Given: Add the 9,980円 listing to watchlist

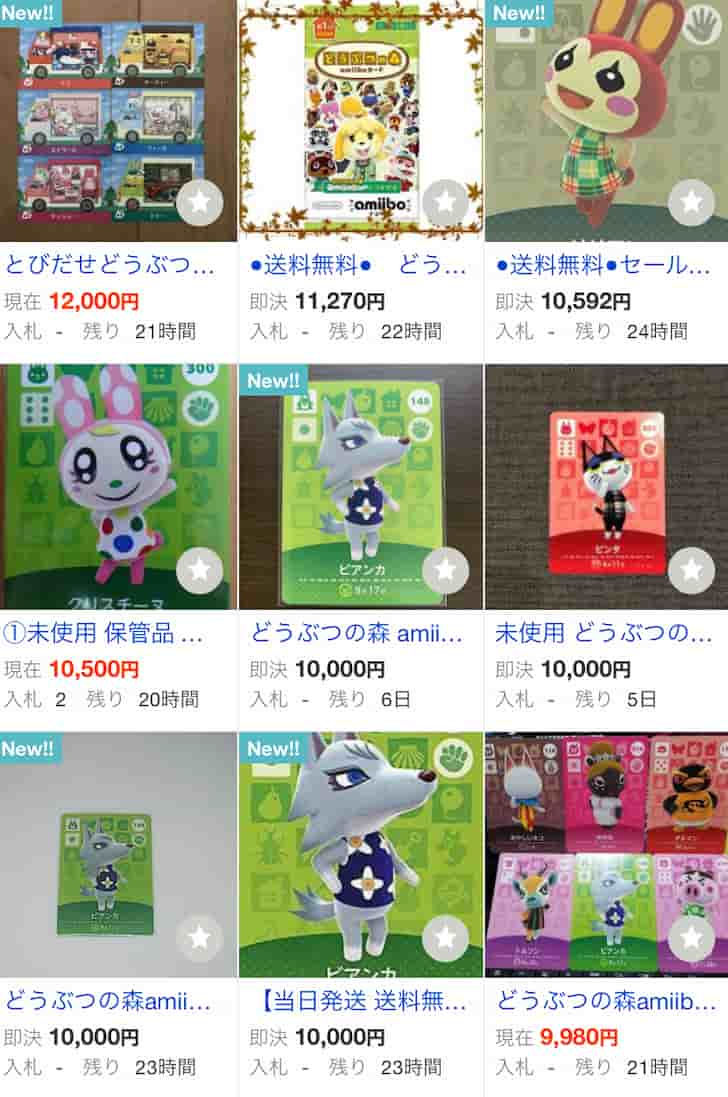Looking at the screenshot, I should 691,938.
